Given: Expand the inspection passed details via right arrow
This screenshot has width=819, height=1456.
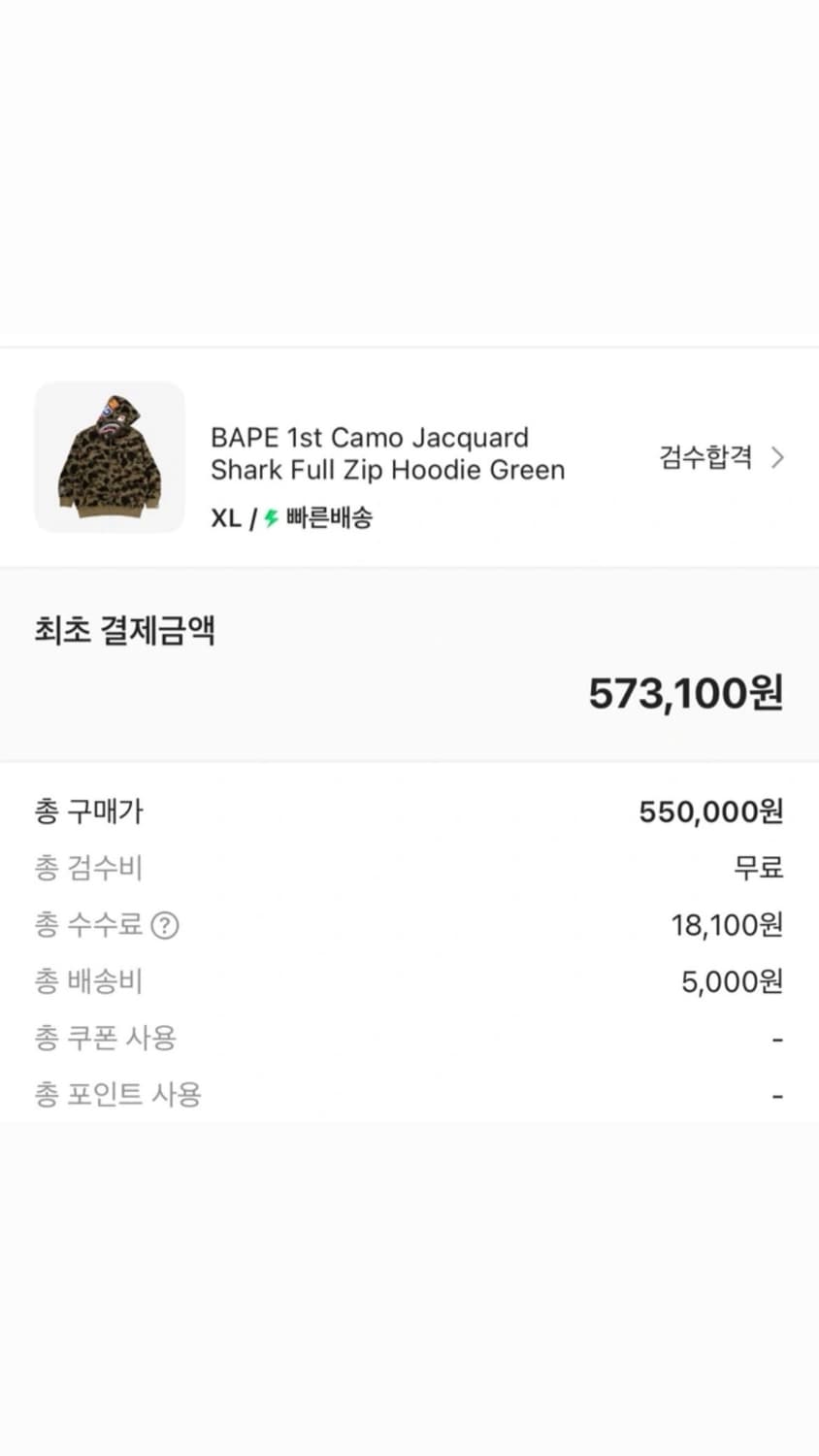Looking at the screenshot, I should [777, 457].
